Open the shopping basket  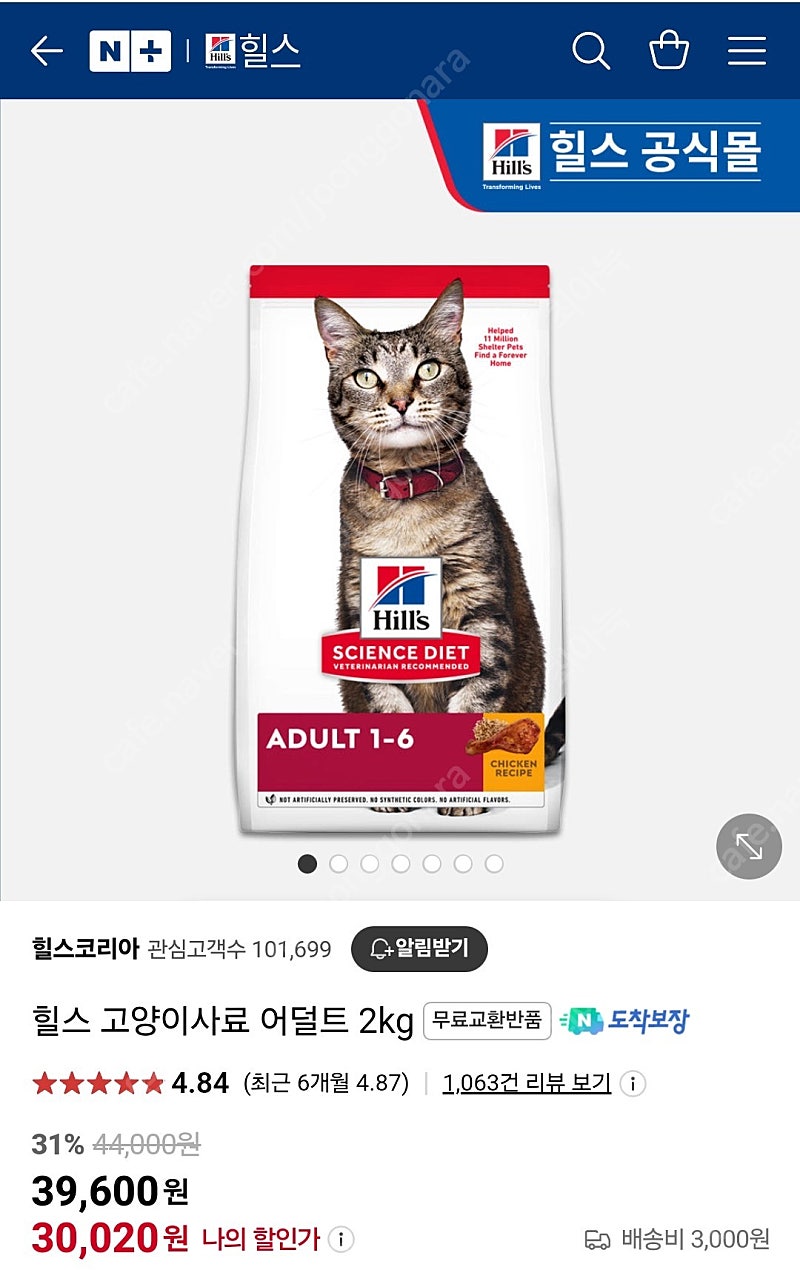point(668,51)
